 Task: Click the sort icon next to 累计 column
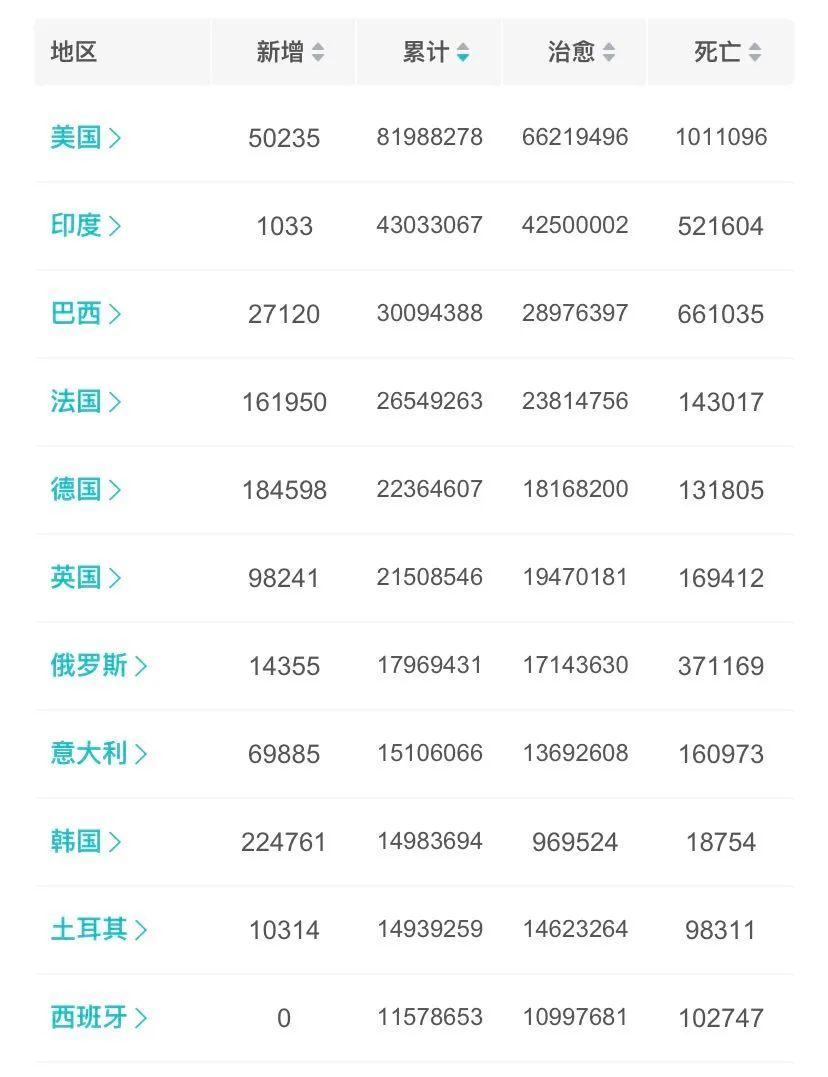point(464,52)
